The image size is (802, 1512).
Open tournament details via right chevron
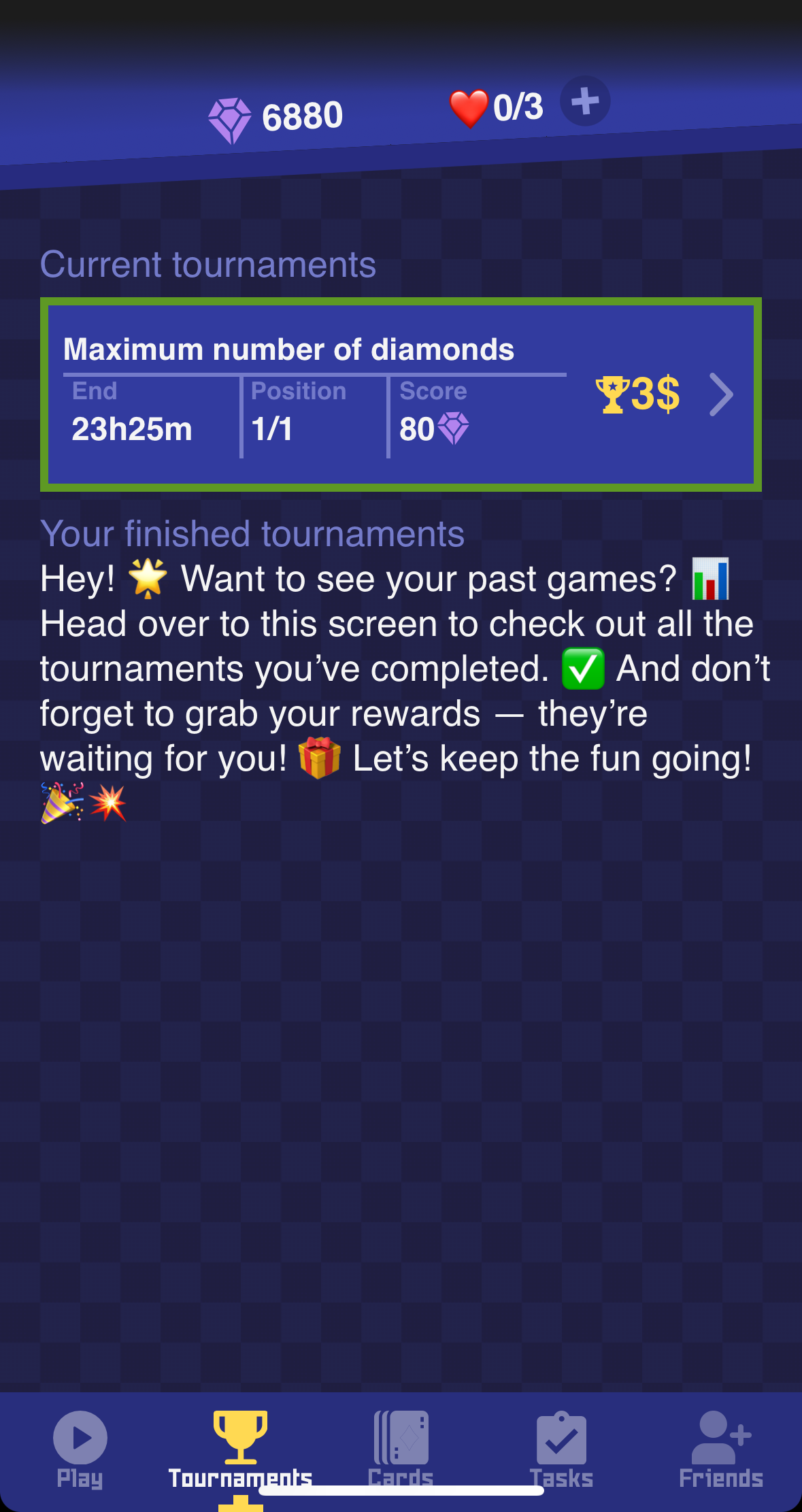tap(722, 394)
